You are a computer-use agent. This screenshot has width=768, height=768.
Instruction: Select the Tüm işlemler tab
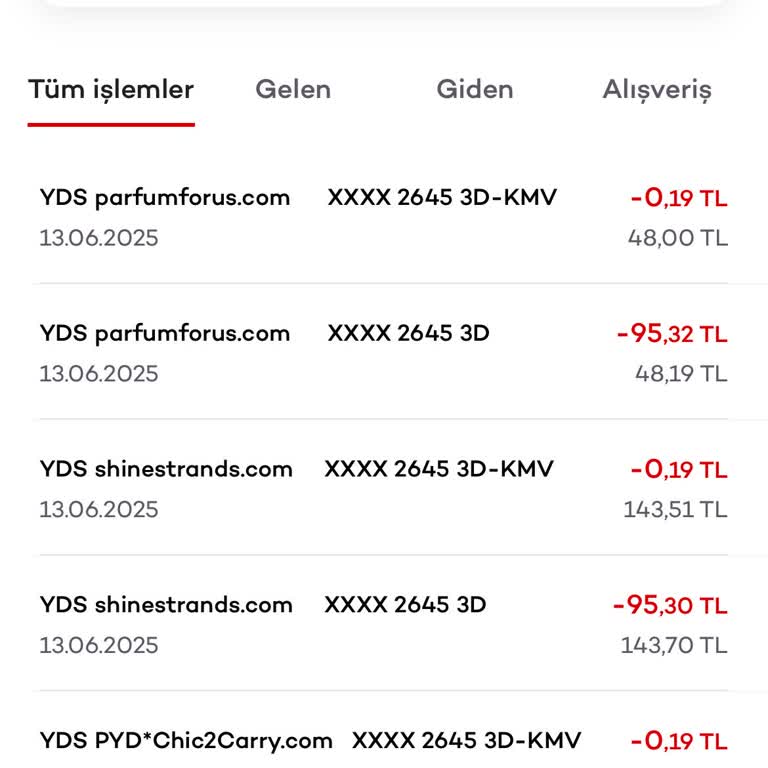[x=111, y=90]
